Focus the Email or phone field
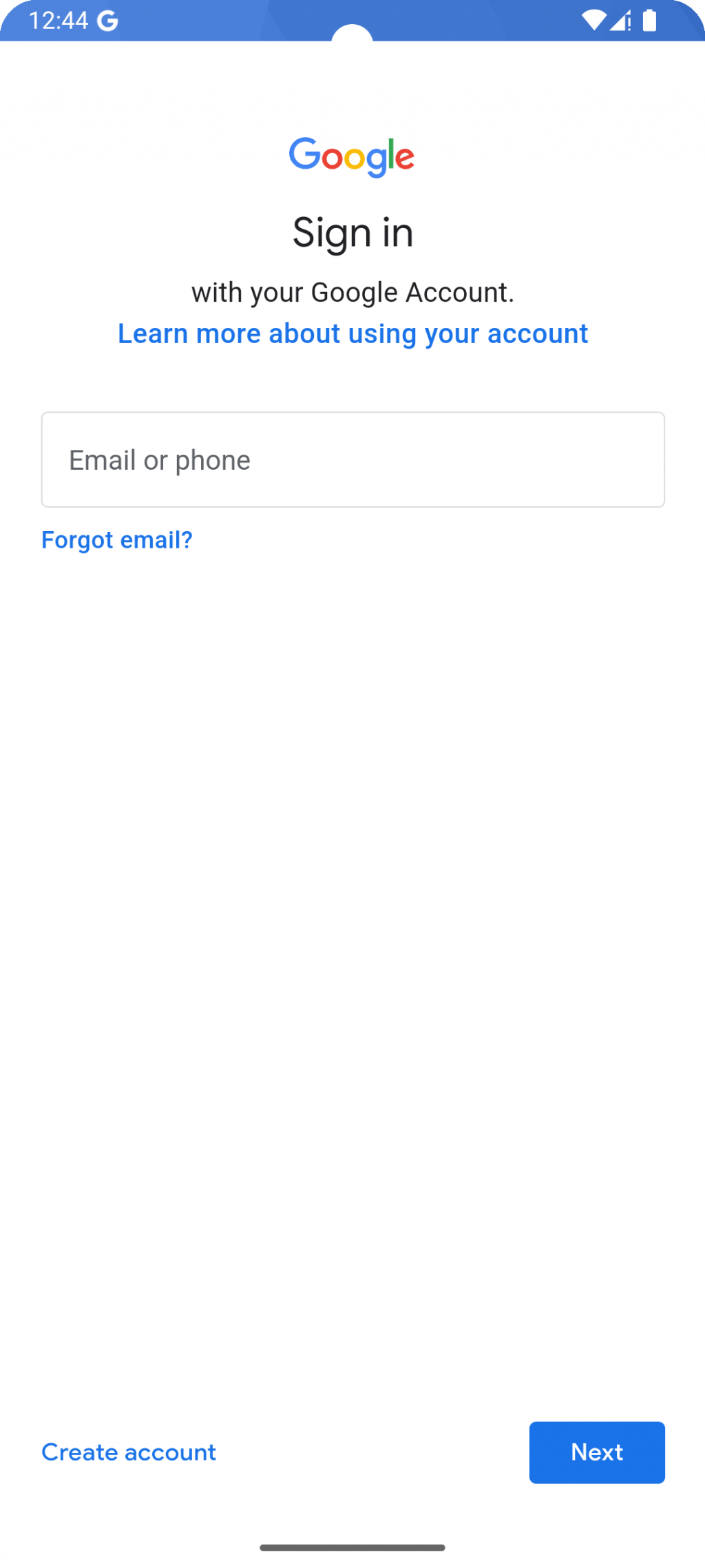The image size is (705, 1568). 352,460
